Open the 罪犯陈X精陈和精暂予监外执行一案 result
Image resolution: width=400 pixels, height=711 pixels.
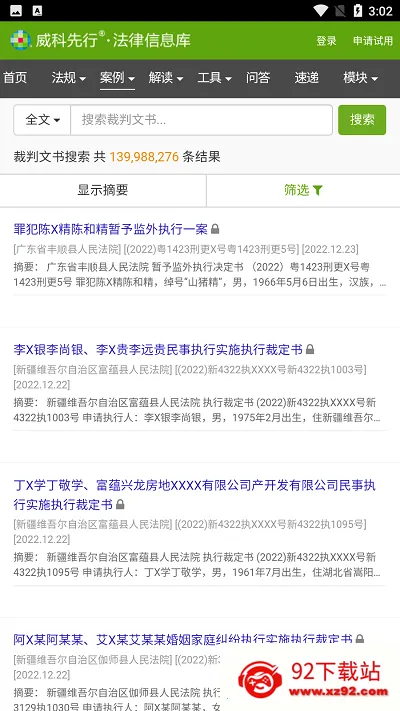111,229
